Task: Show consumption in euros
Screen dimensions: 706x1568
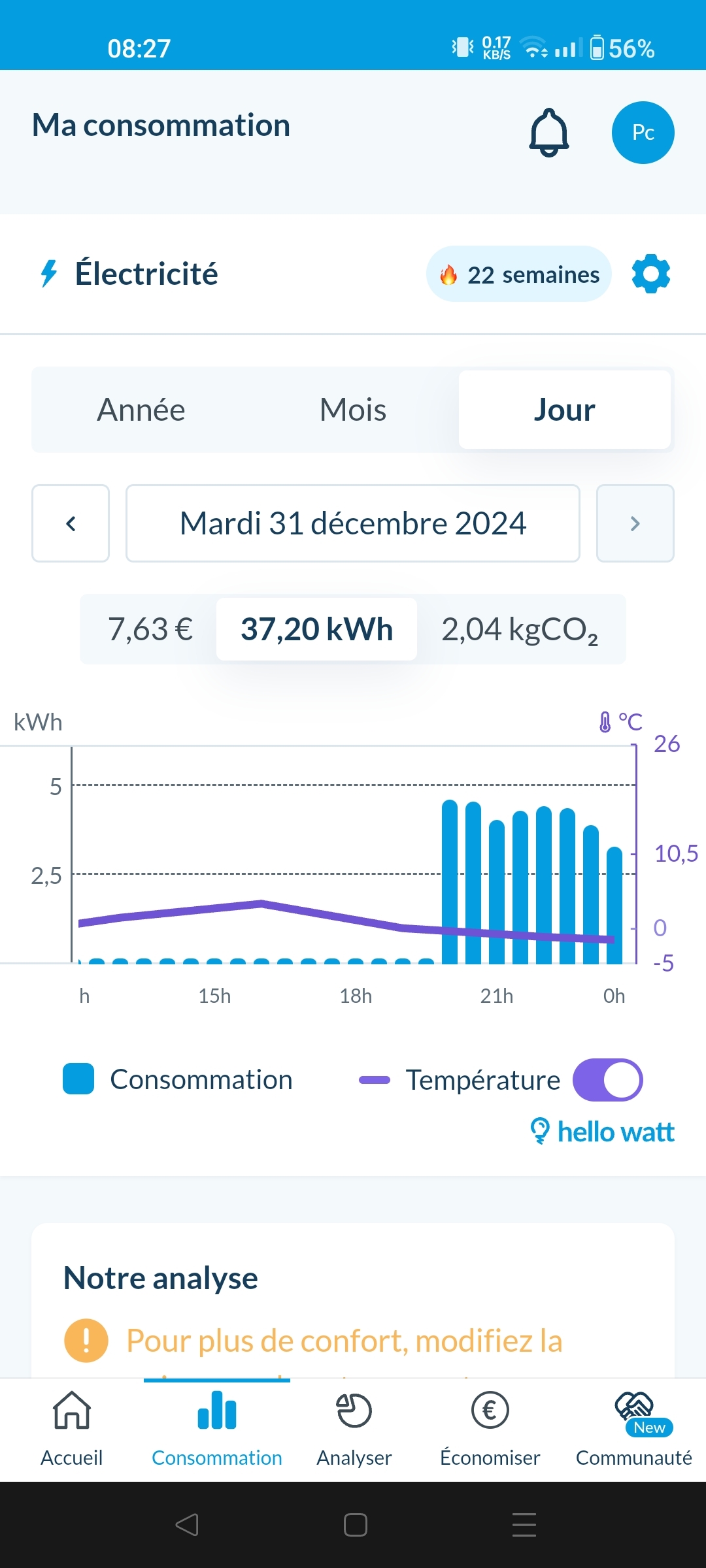Action: coord(150,630)
